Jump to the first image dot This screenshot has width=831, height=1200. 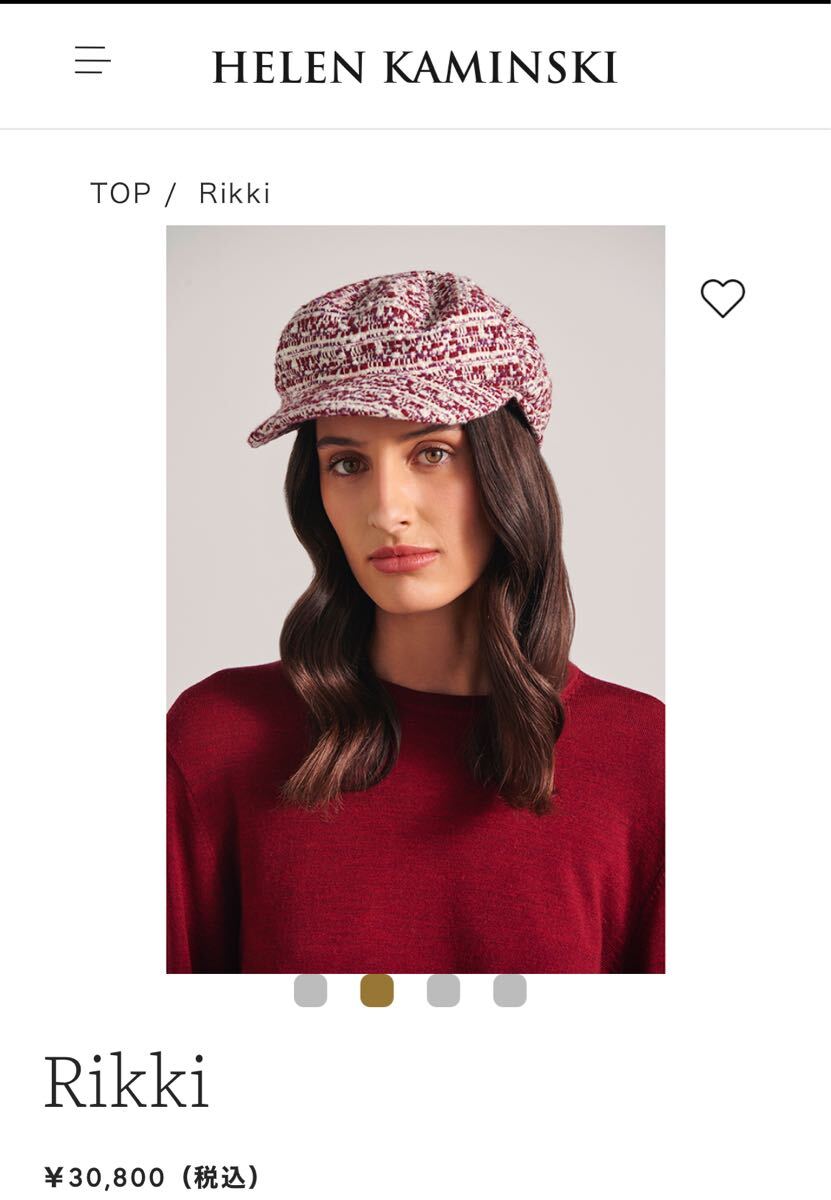pyautogui.click(x=310, y=991)
